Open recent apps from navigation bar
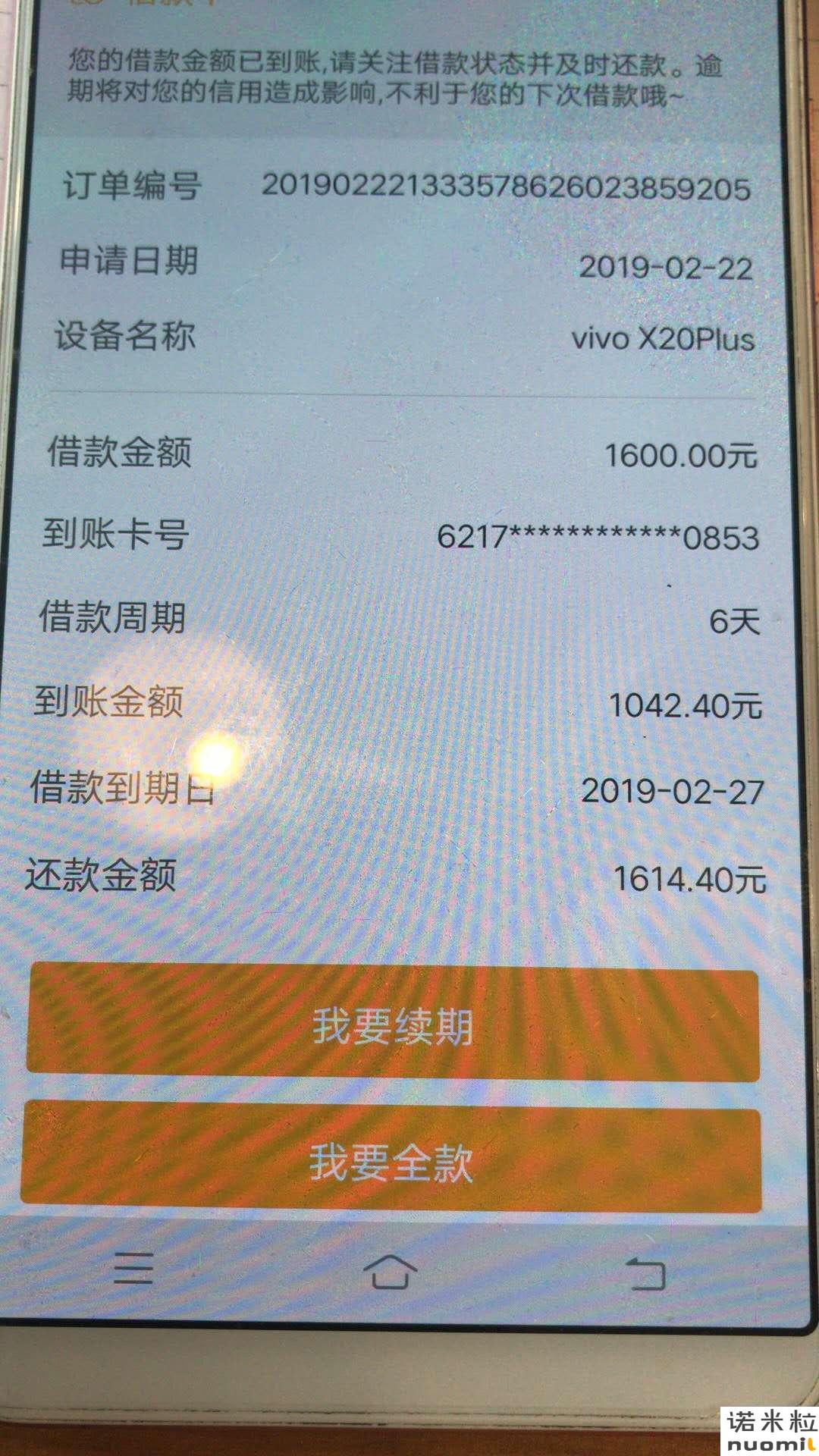This screenshot has width=819, height=1456. pos(133,1269)
